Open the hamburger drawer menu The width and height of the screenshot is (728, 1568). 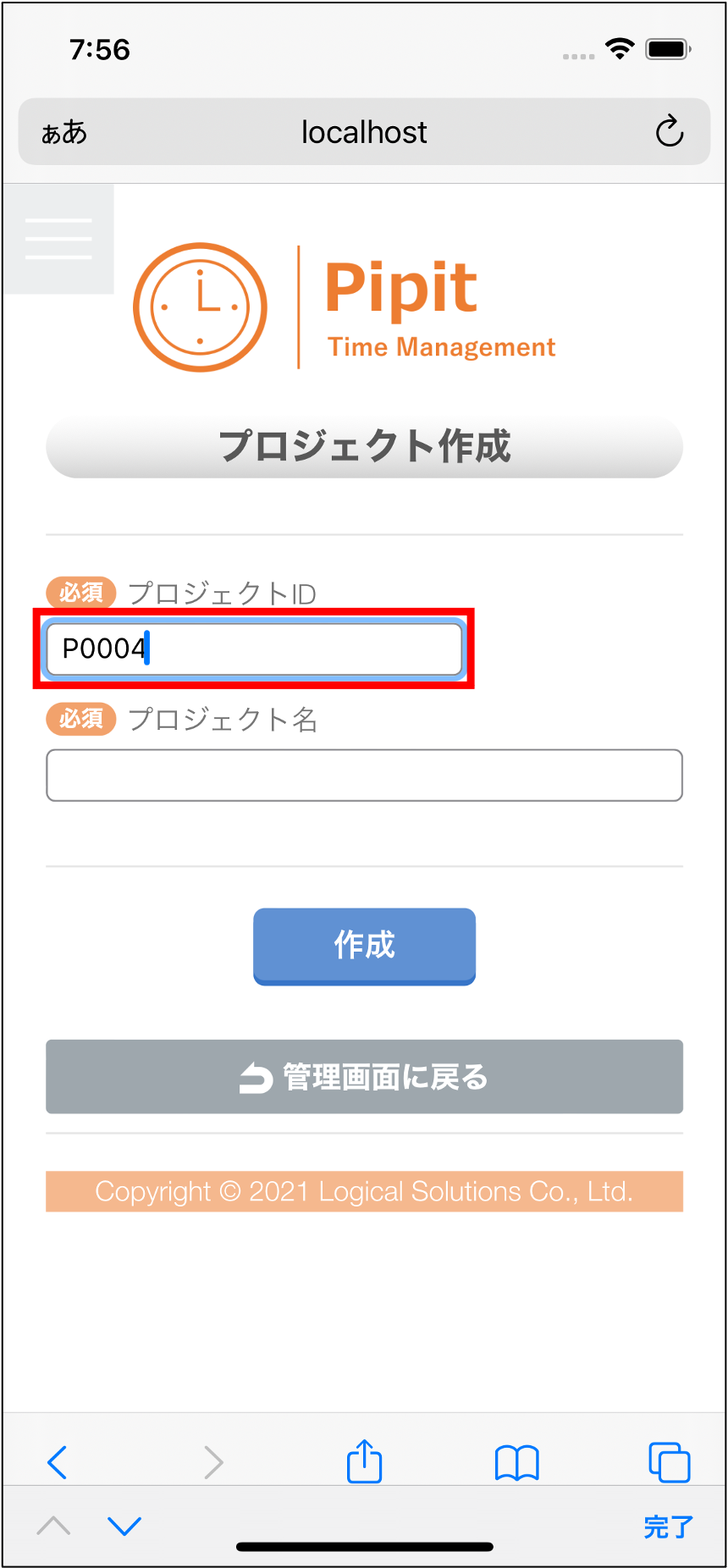[58, 239]
